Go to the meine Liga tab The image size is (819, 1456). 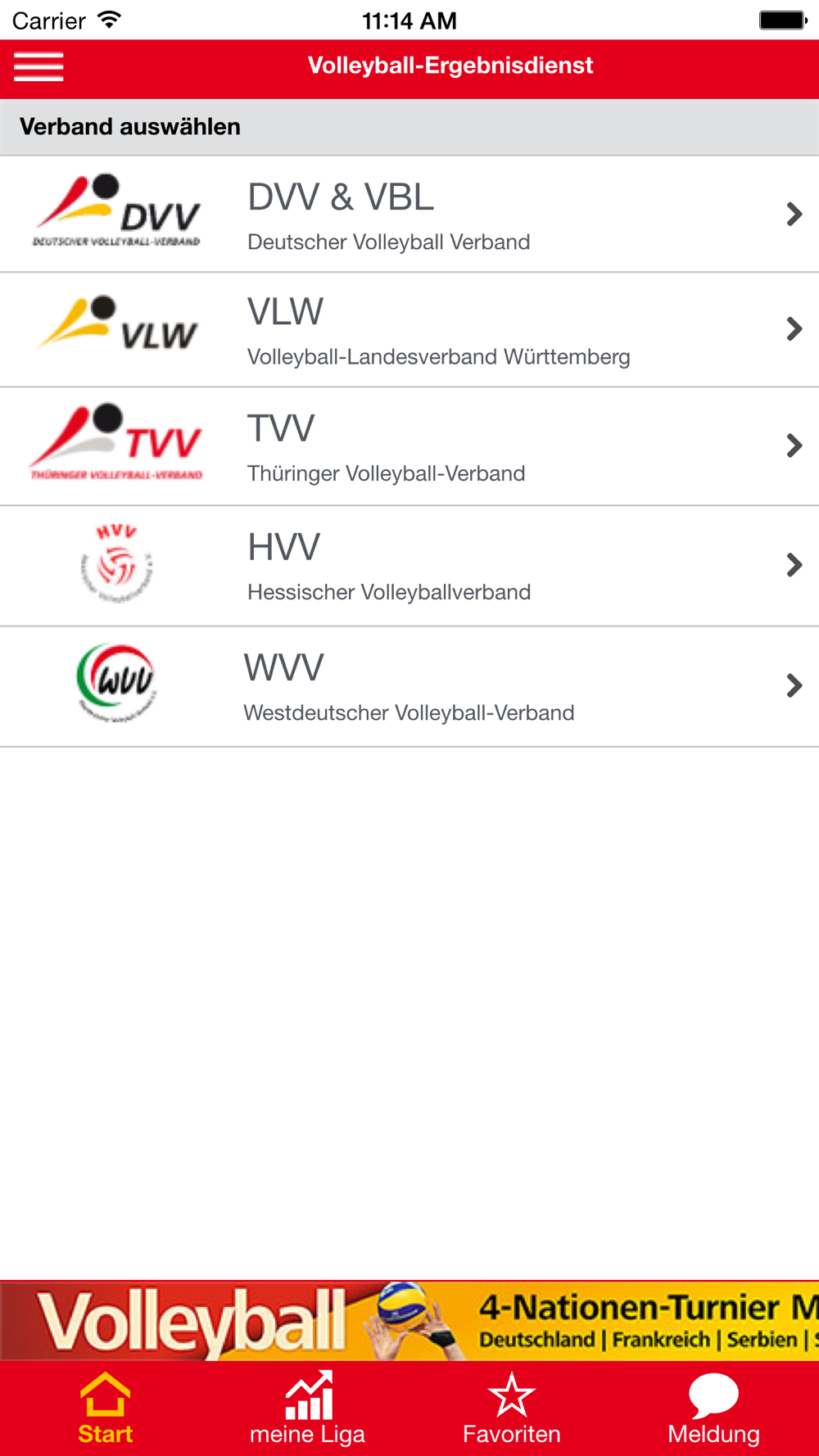(x=307, y=1409)
